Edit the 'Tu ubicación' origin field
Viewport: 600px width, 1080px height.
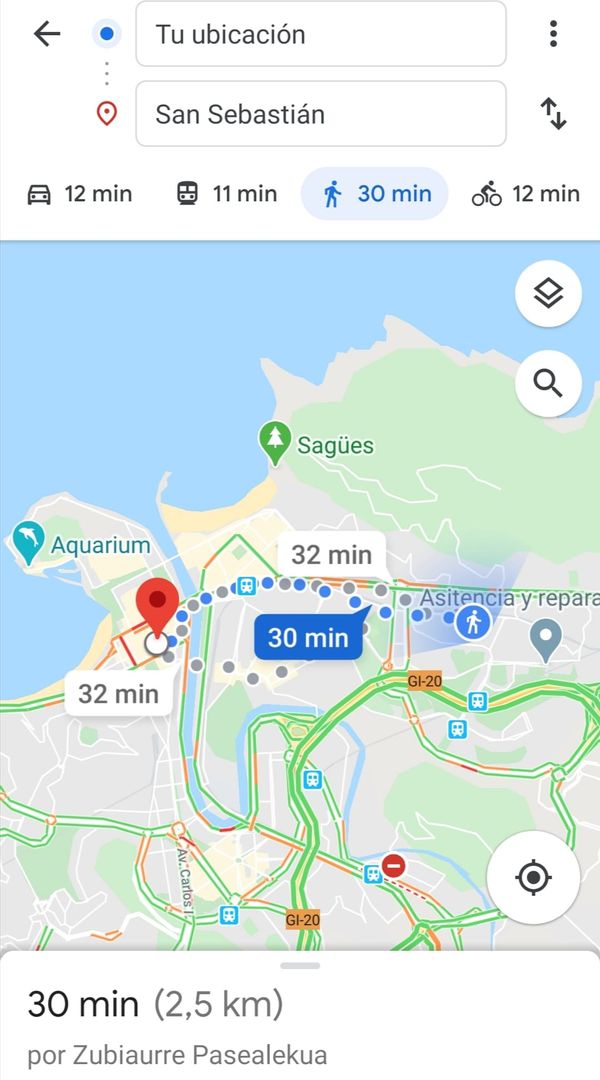[x=320, y=34]
